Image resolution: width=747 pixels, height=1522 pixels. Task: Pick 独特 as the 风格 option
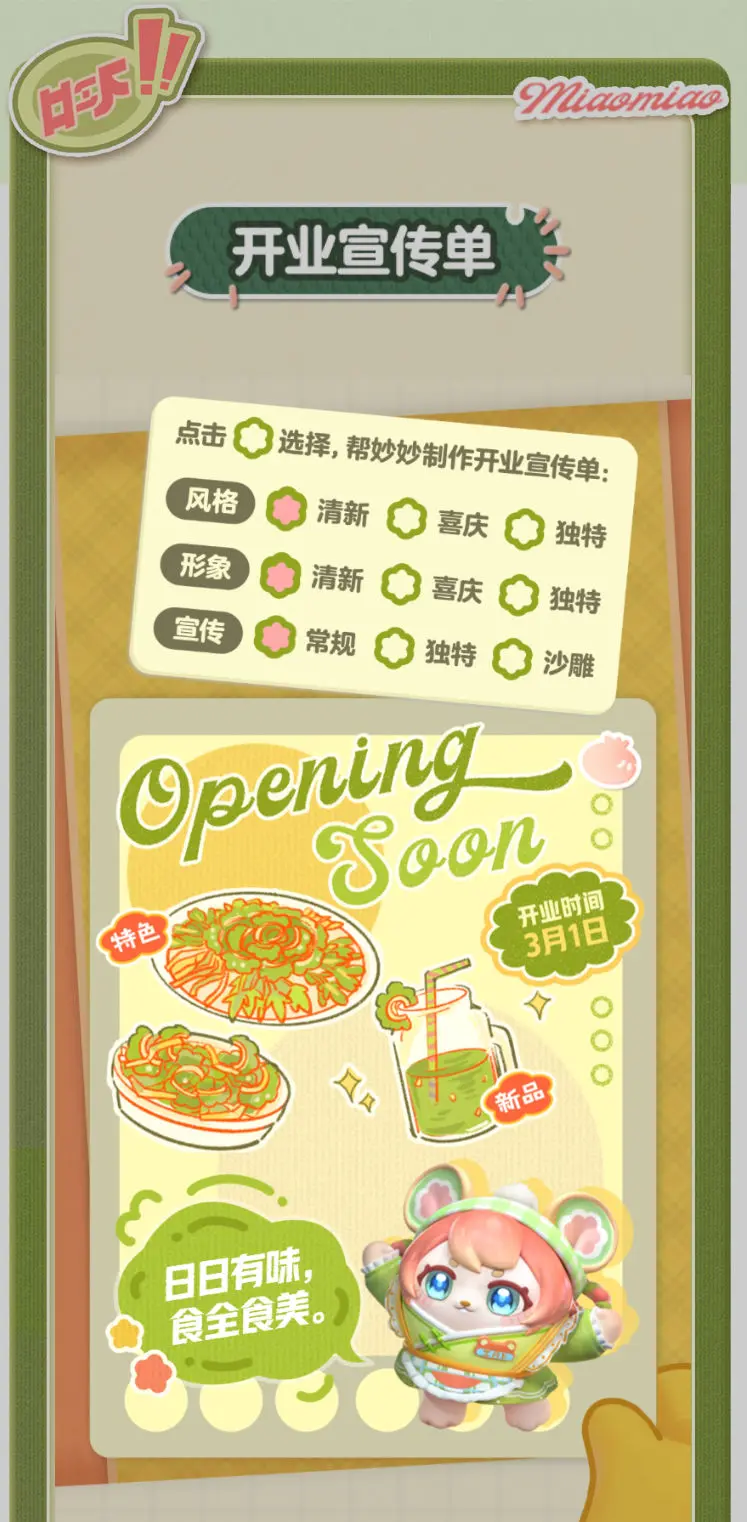(524, 529)
